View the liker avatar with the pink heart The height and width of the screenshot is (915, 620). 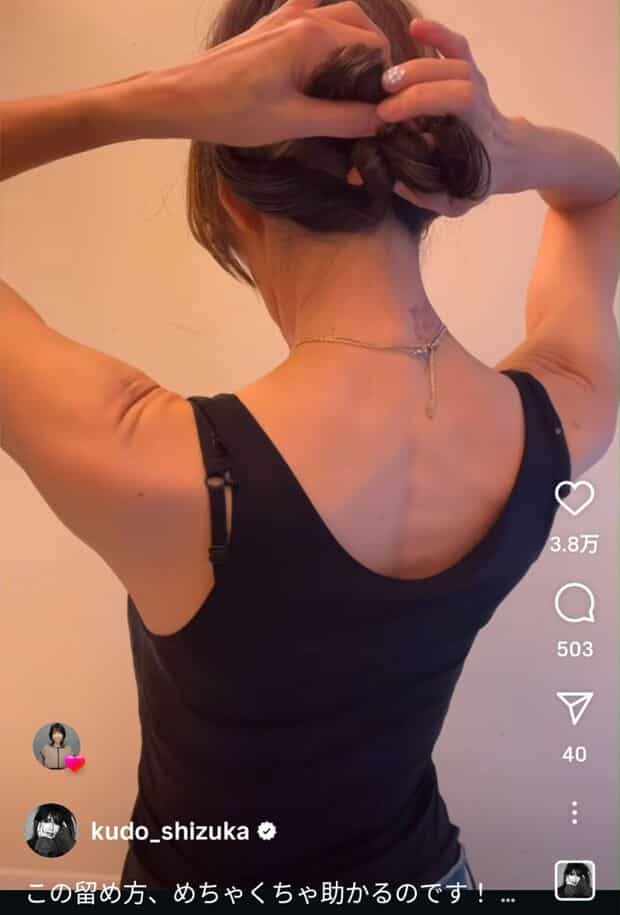point(57,746)
